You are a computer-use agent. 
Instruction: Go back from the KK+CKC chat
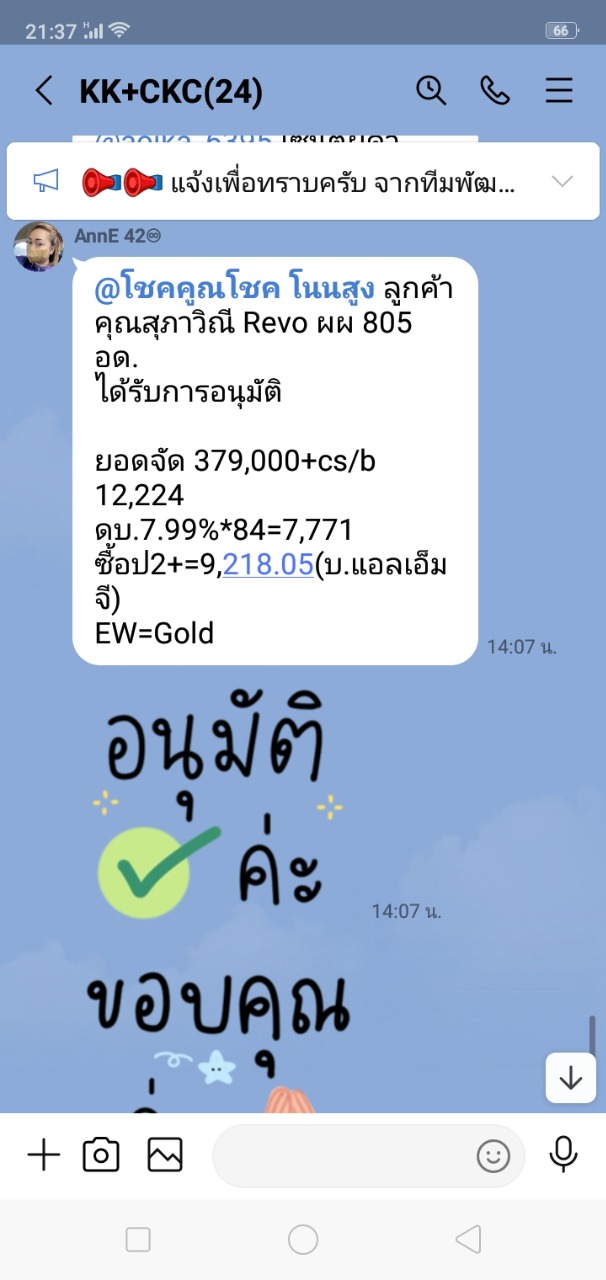43,92
